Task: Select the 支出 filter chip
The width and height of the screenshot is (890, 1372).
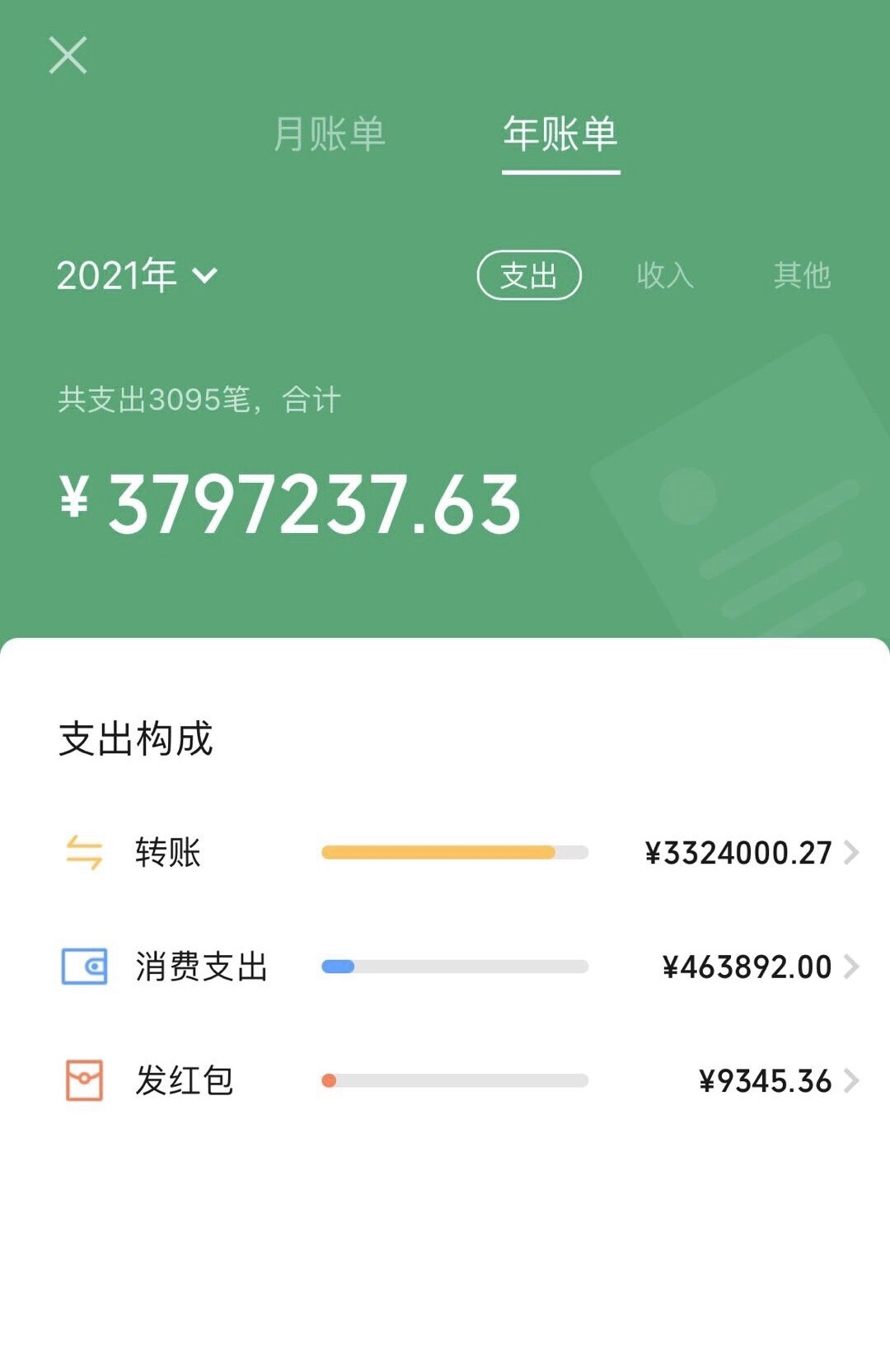Action: pyautogui.click(x=529, y=275)
